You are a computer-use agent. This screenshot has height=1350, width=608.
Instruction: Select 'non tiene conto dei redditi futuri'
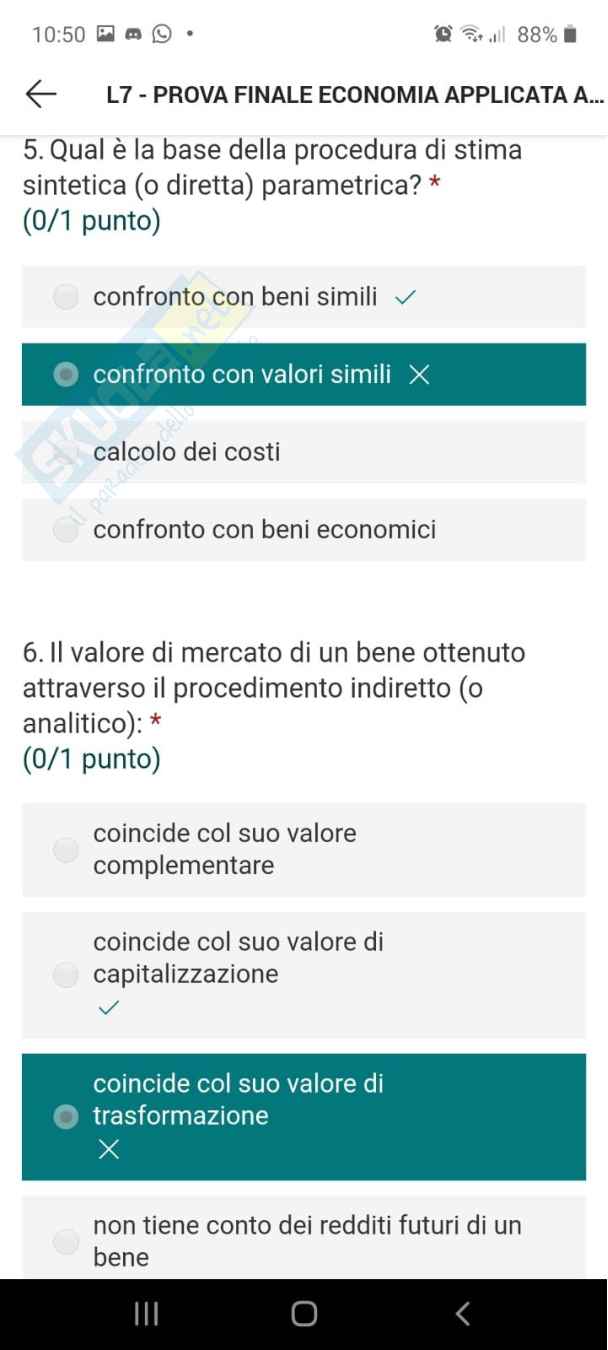coord(66,1241)
